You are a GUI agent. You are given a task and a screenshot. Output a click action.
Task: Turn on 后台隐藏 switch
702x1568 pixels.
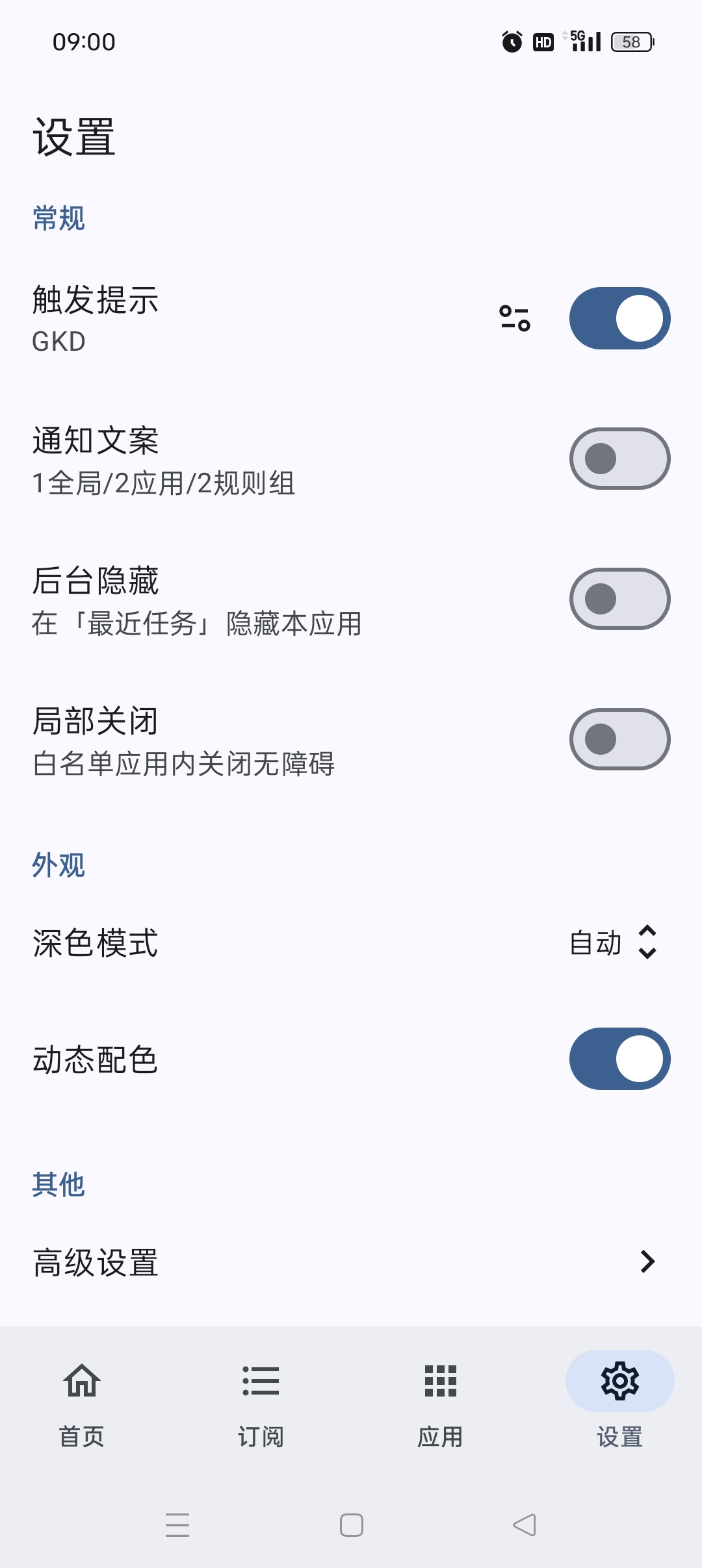click(619, 599)
